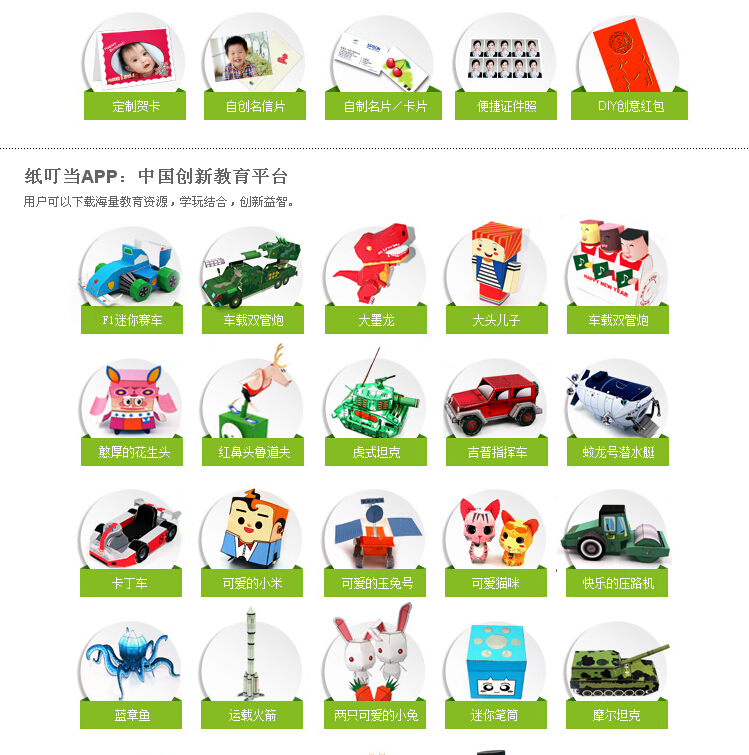This screenshot has width=749, height=755.
Task: View the 大墨龙 dinosaur model
Action: click(x=376, y=320)
